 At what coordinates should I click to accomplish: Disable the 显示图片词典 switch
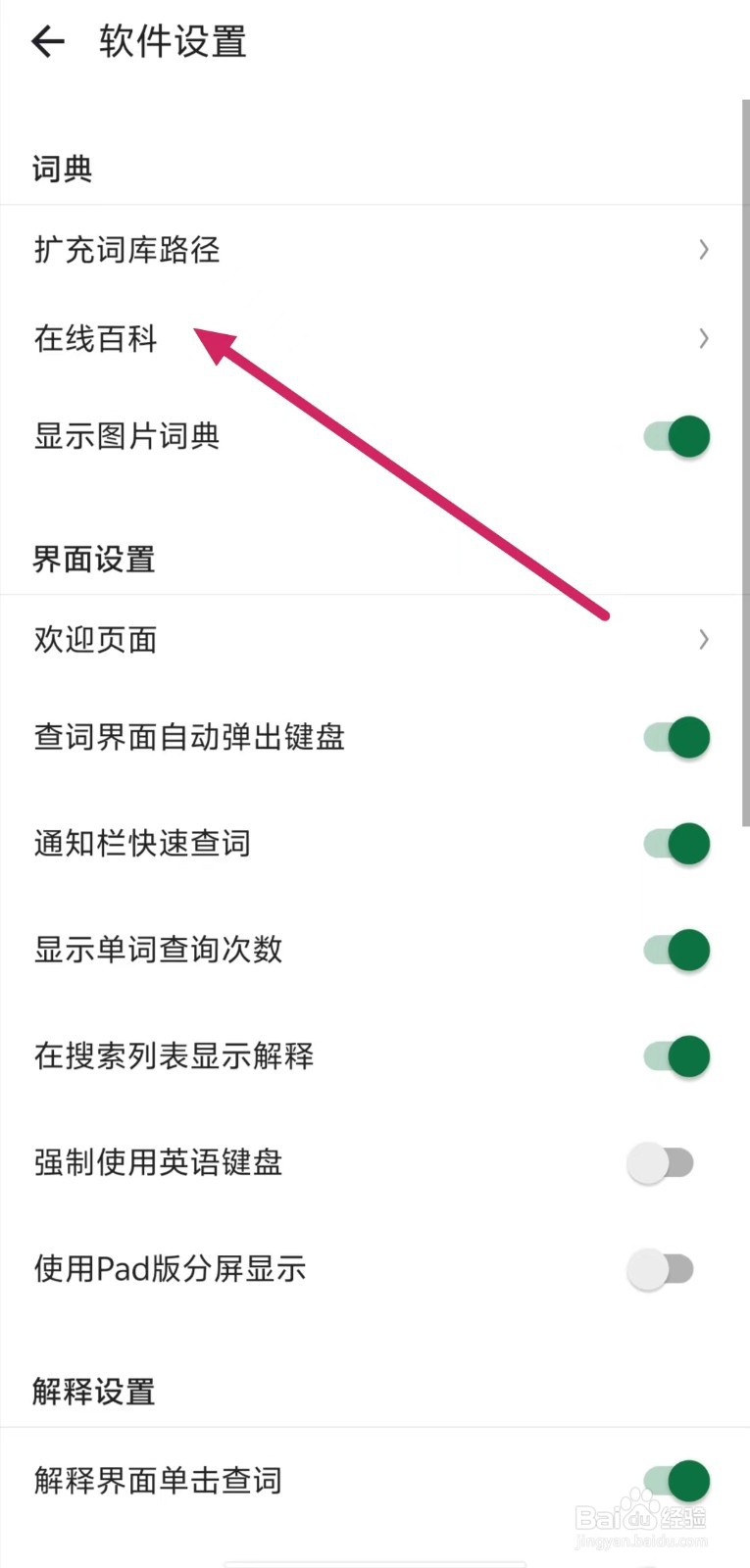click(675, 436)
